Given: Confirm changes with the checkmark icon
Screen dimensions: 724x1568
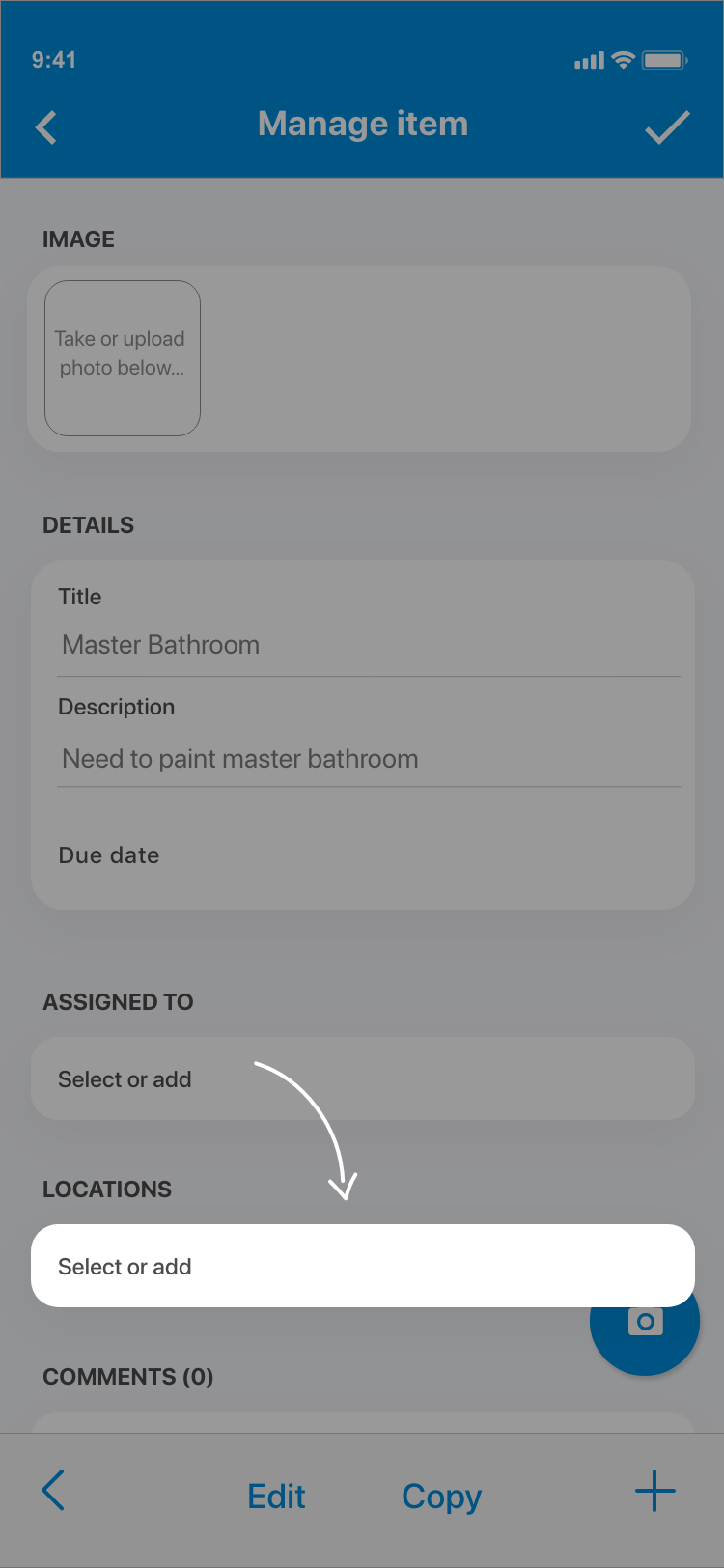Looking at the screenshot, I should click(x=667, y=126).
